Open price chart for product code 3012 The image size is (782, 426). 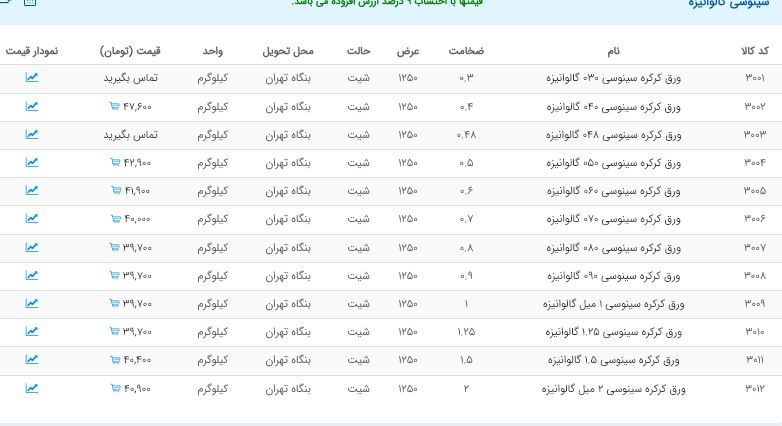32,387
